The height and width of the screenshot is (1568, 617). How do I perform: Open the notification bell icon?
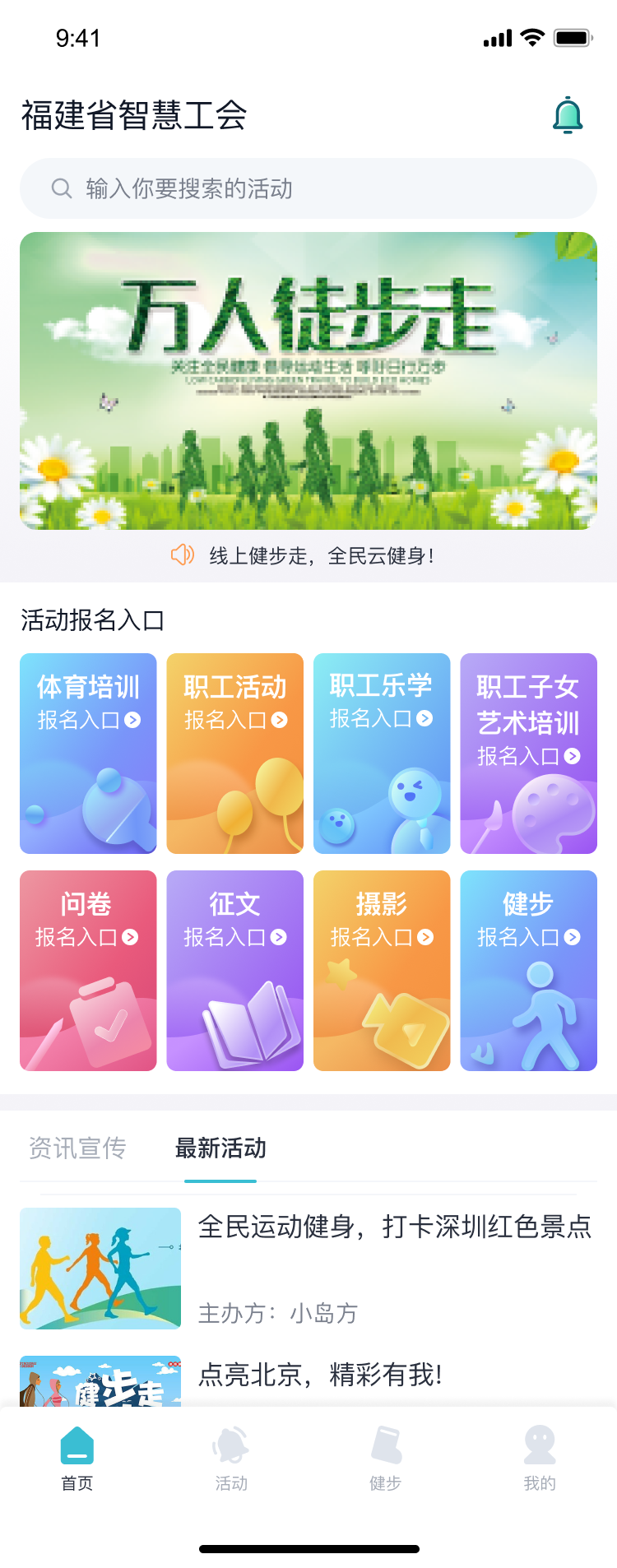pos(568,116)
